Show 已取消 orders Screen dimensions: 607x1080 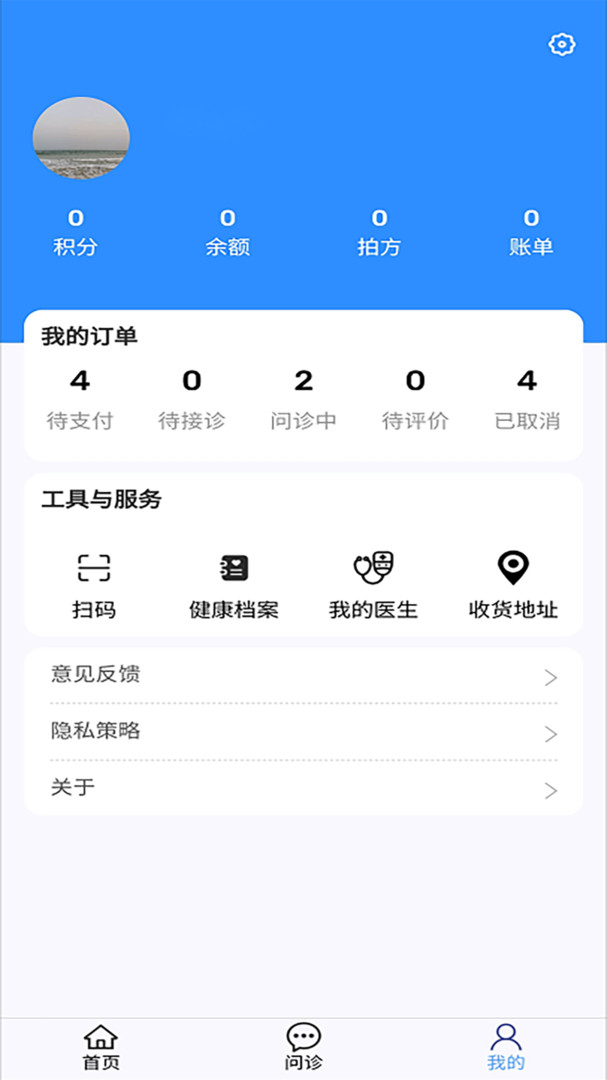(x=527, y=400)
